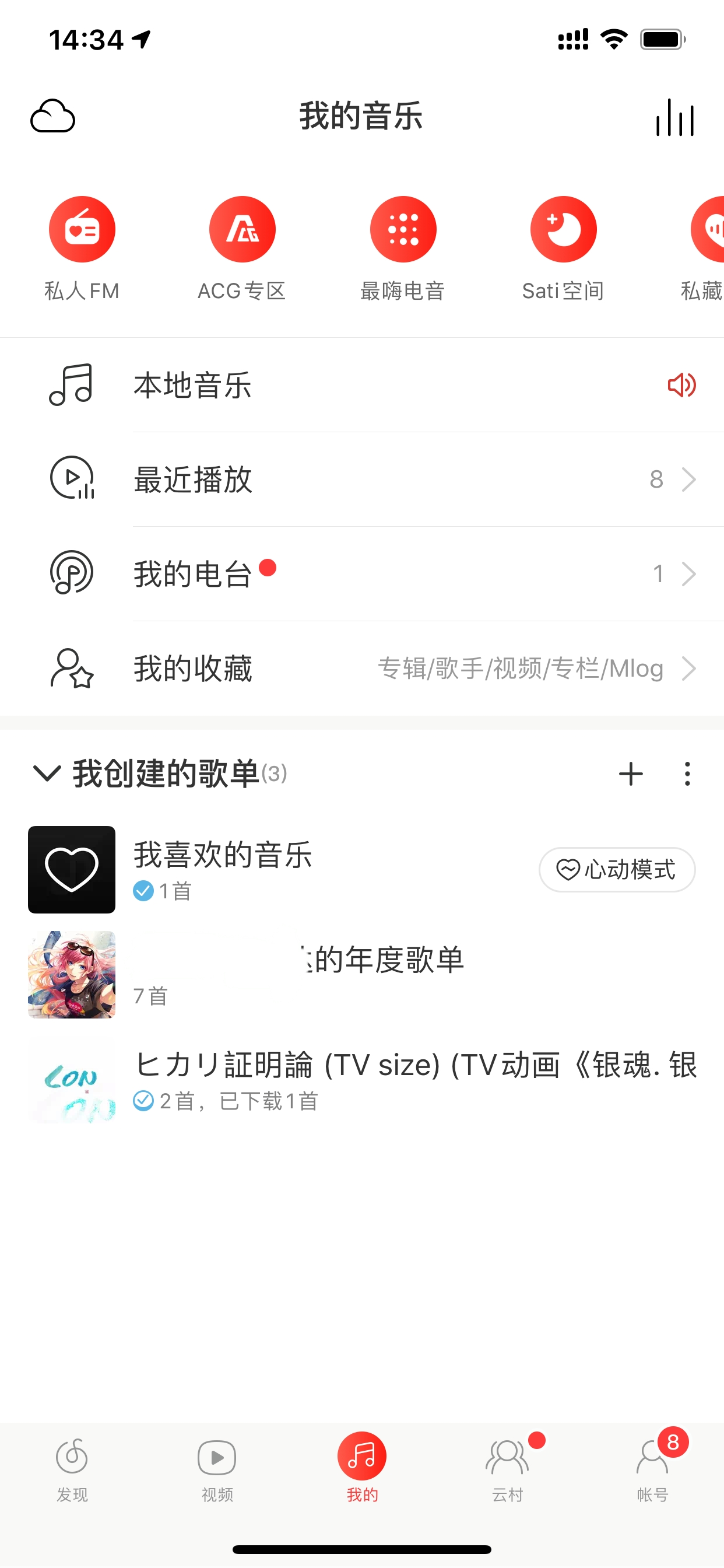
Task: Open 我的电台 row
Action: (192, 574)
